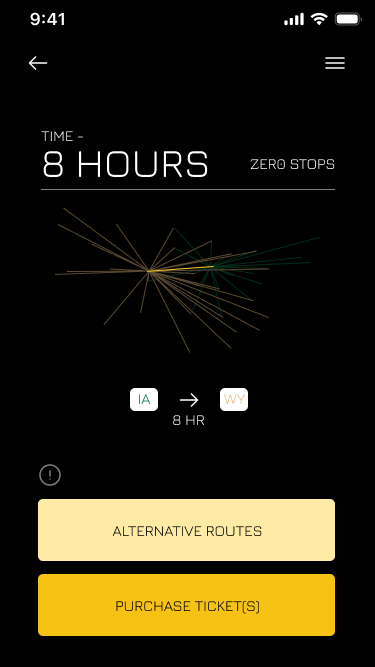The image size is (375, 667).
Task: Select Purchase Ticket(s) button
Action: [187, 605]
